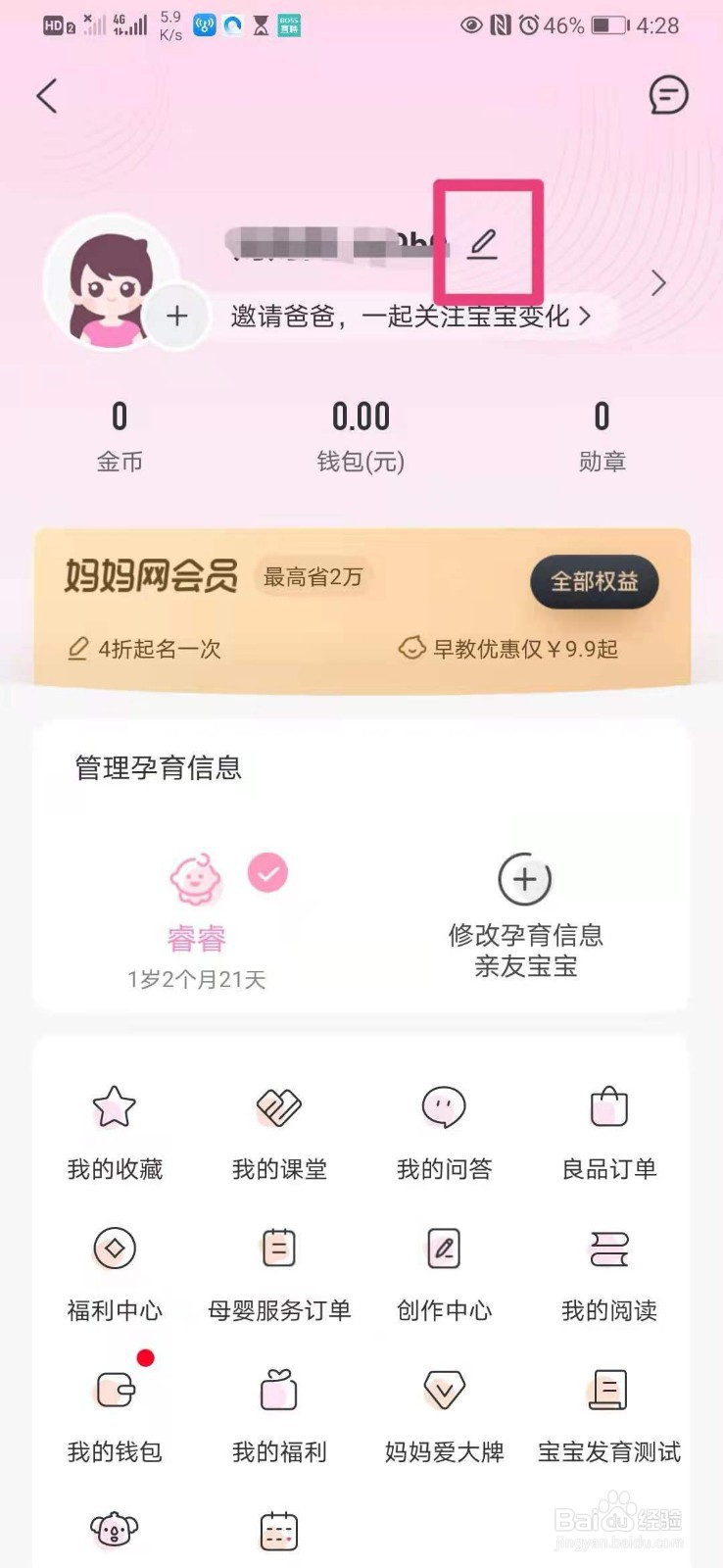The height and width of the screenshot is (1568, 723).
Task: Open 全部权益 member benefits button
Action: [x=594, y=581]
